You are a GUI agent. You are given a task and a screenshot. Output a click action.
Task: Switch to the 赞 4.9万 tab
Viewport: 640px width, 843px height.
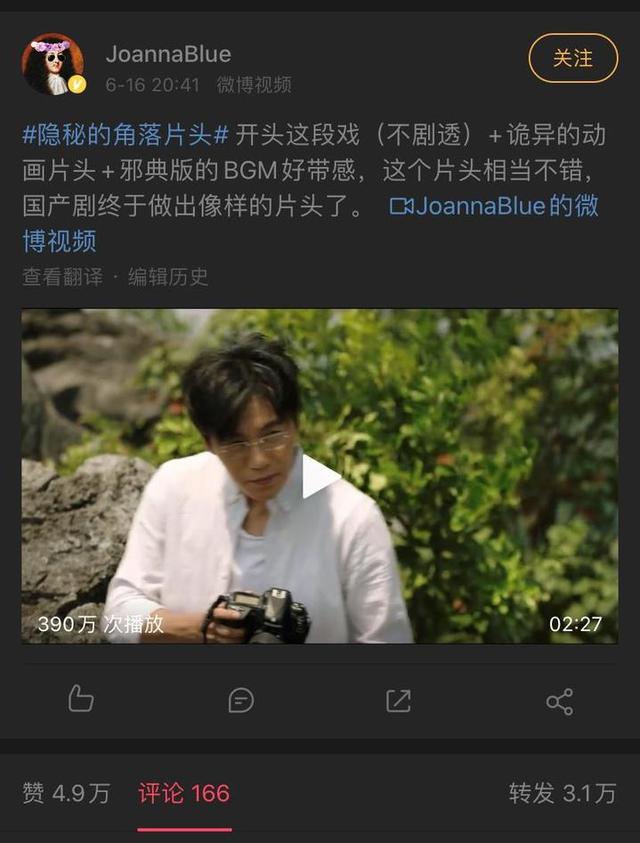pos(66,794)
